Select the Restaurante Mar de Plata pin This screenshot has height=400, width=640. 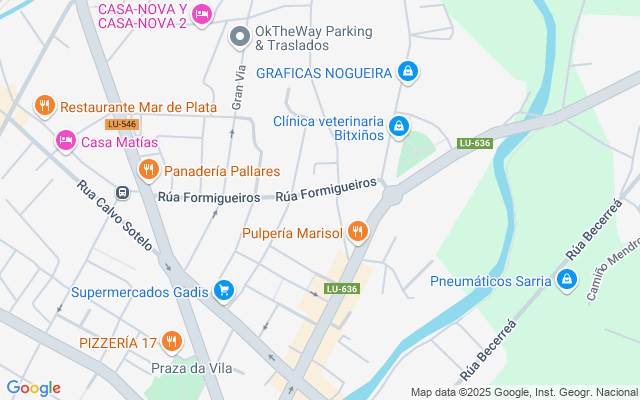(44, 106)
